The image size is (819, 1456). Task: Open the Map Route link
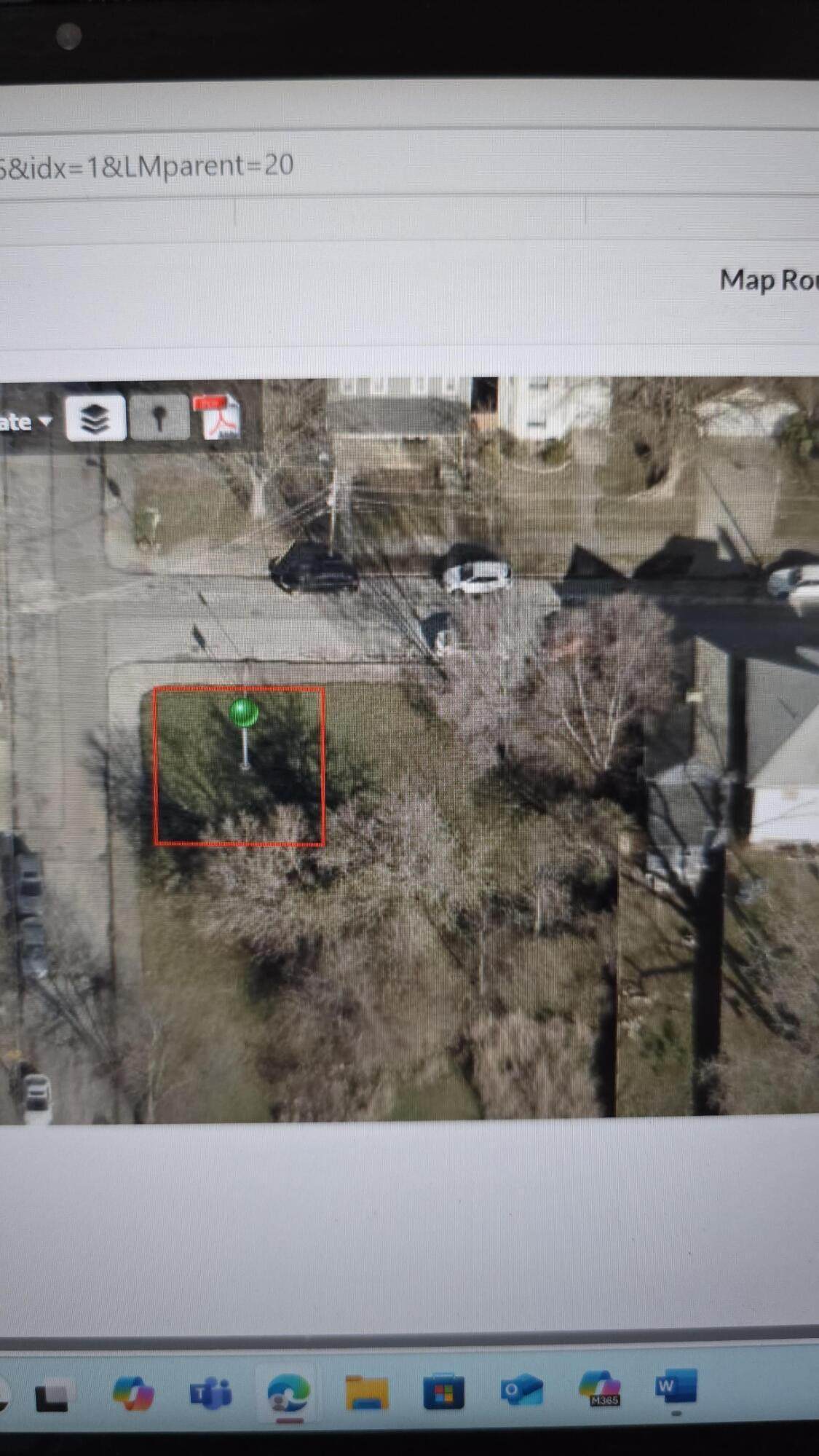(768, 280)
